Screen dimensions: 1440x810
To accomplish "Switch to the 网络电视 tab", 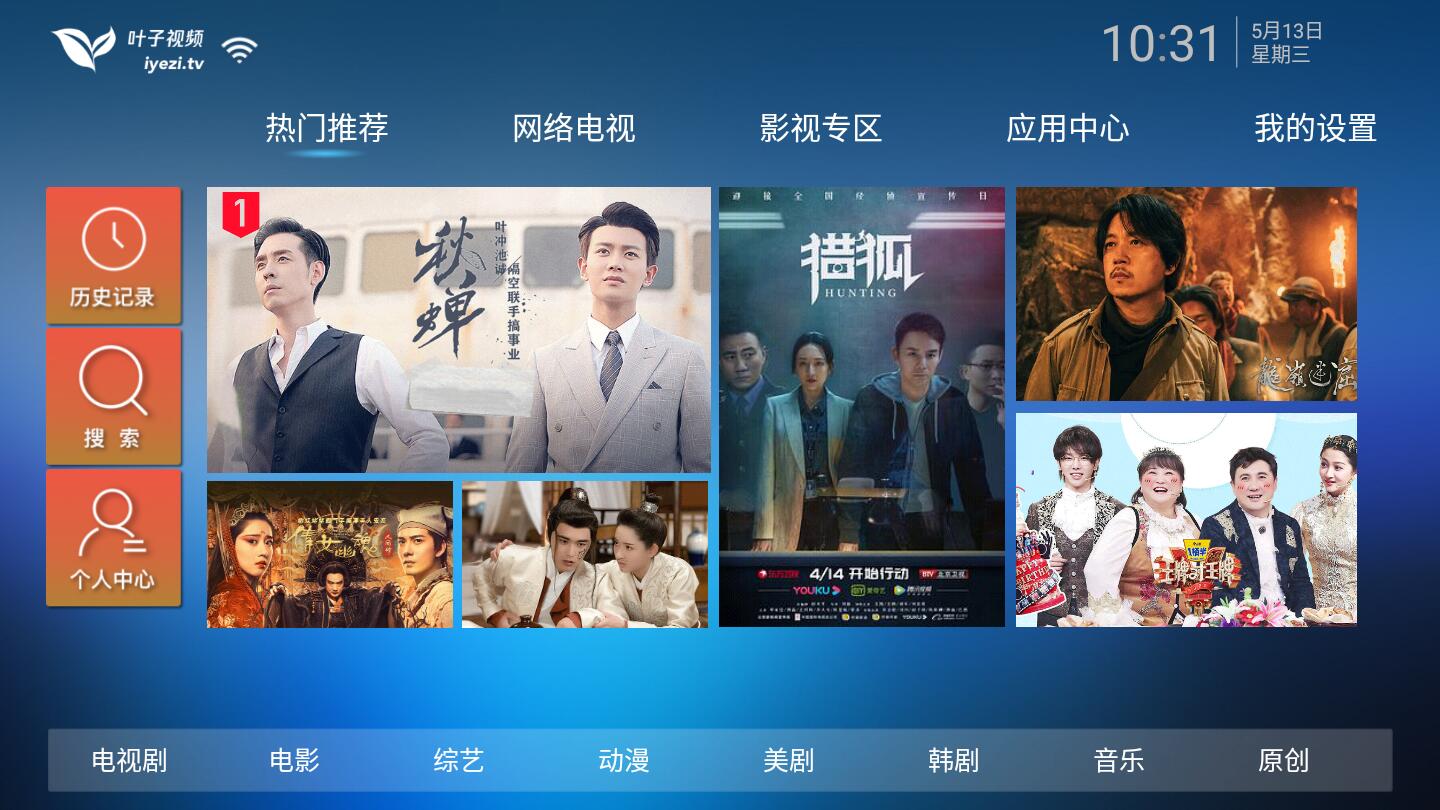I will point(573,128).
